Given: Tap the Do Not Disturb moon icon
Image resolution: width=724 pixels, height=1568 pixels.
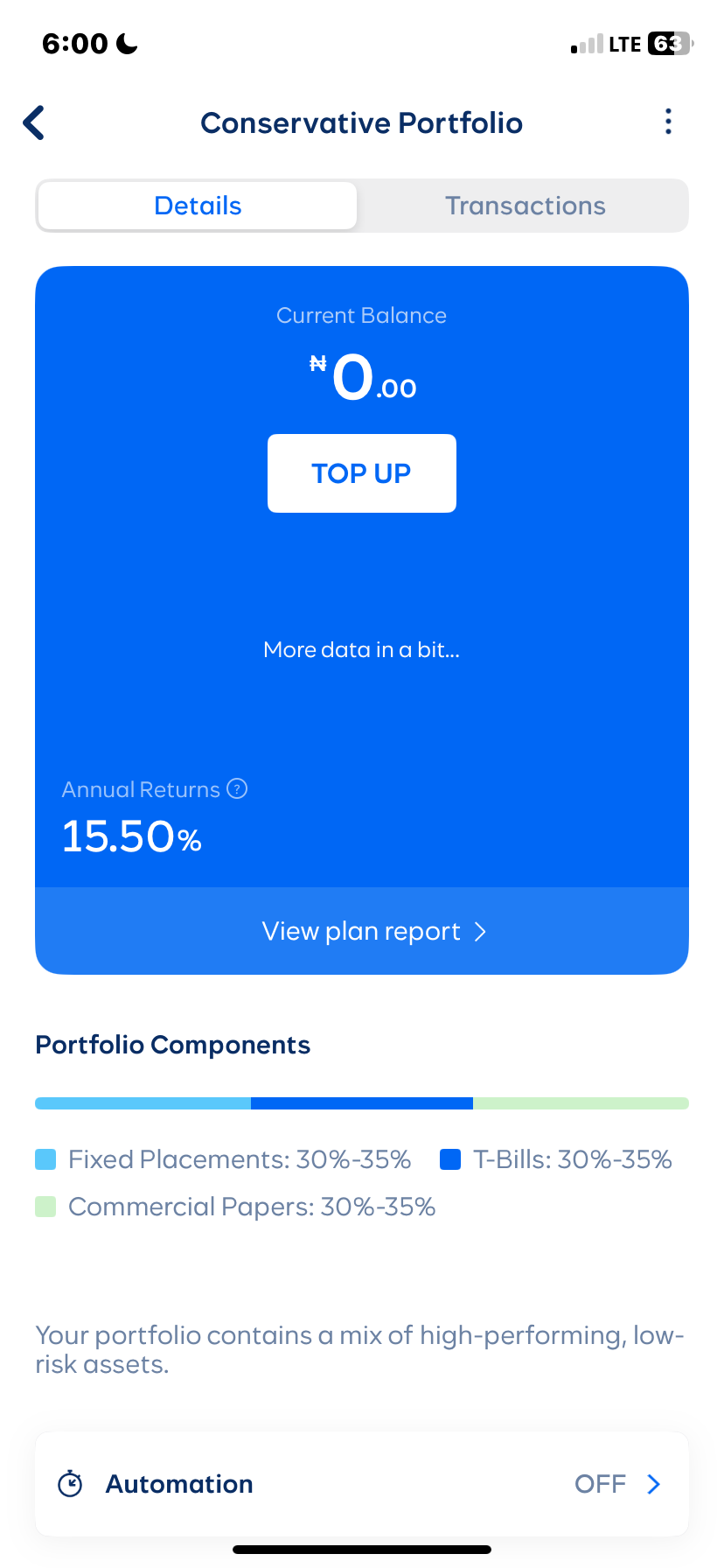Looking at the screenshot, I should (125, 42).
